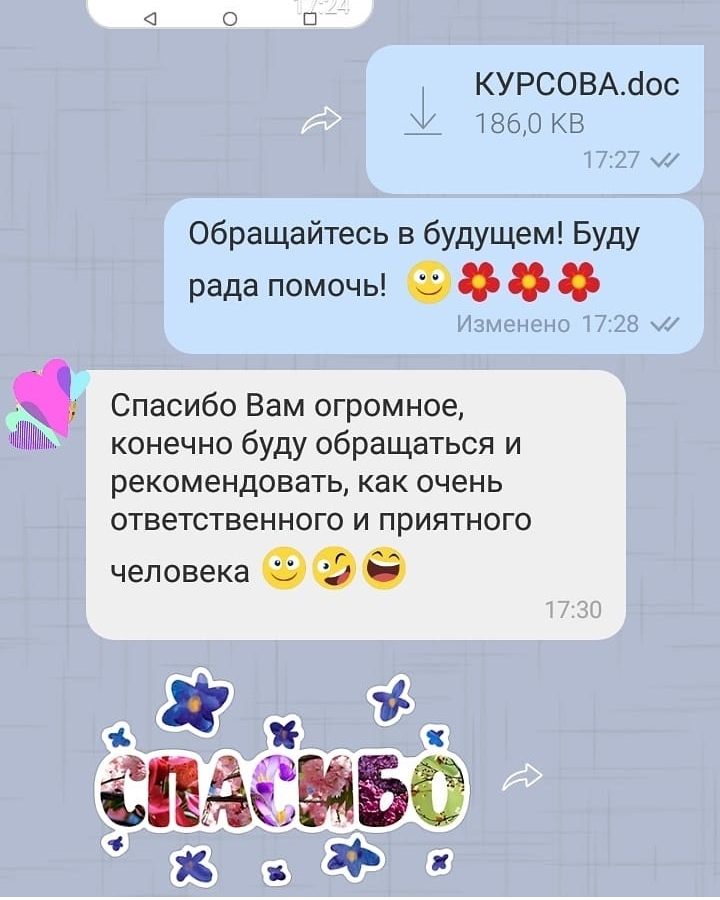This screenshot has height=900, width=720.
Task: Forward the КУРСОВА.doc message
Action: [322, 122]
